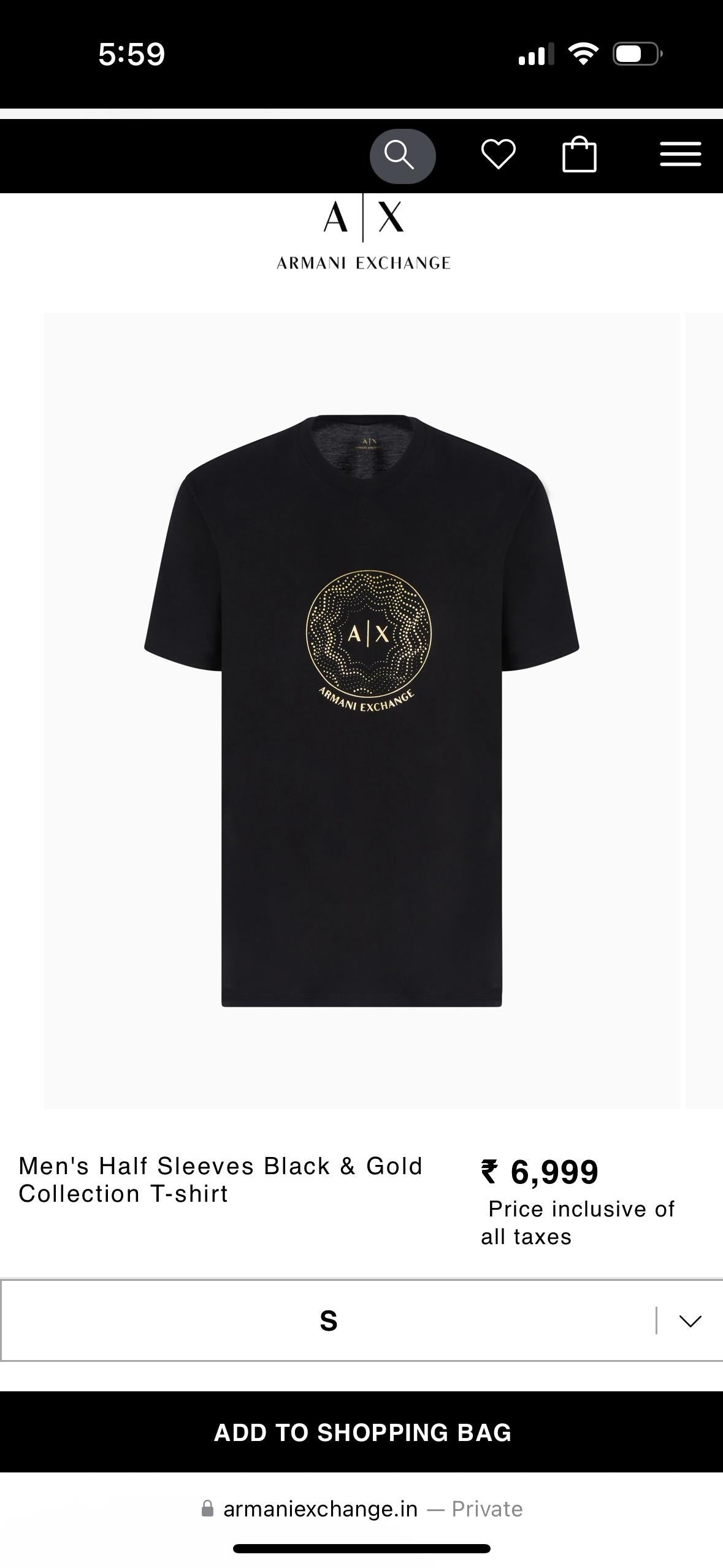
Task: Open the hamburger menu
Action: click(680, 155)
